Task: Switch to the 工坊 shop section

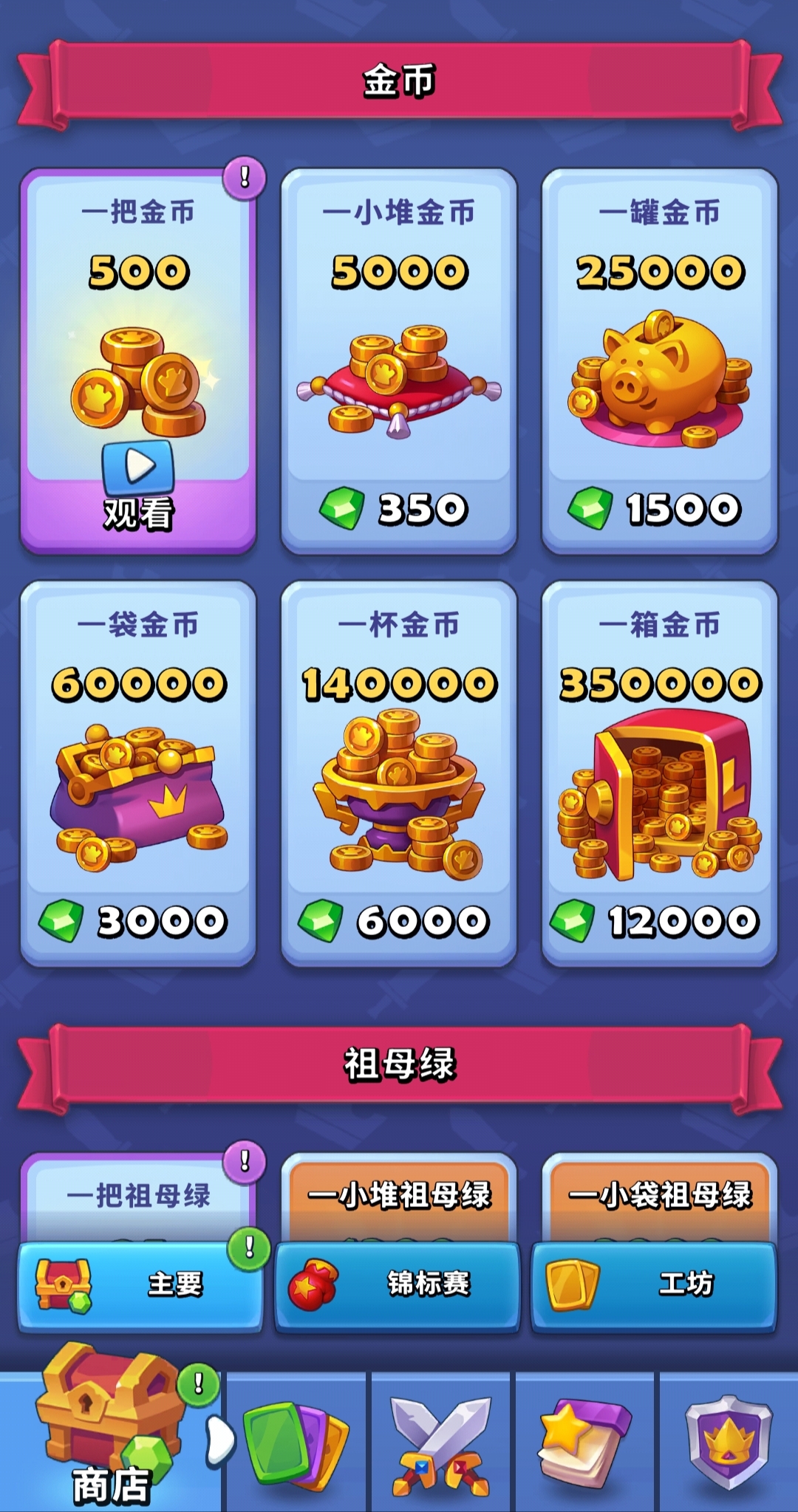Action: click(654, 1285)
